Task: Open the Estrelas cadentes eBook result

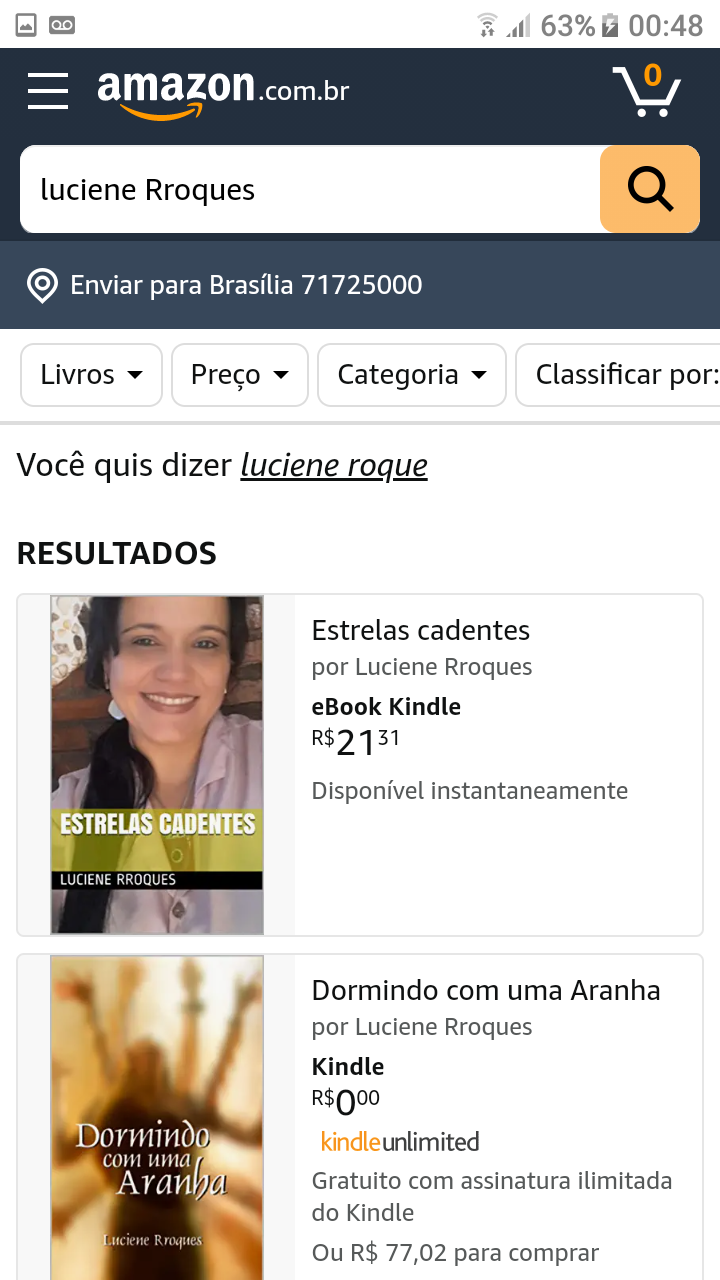Action: pos(420,631)
